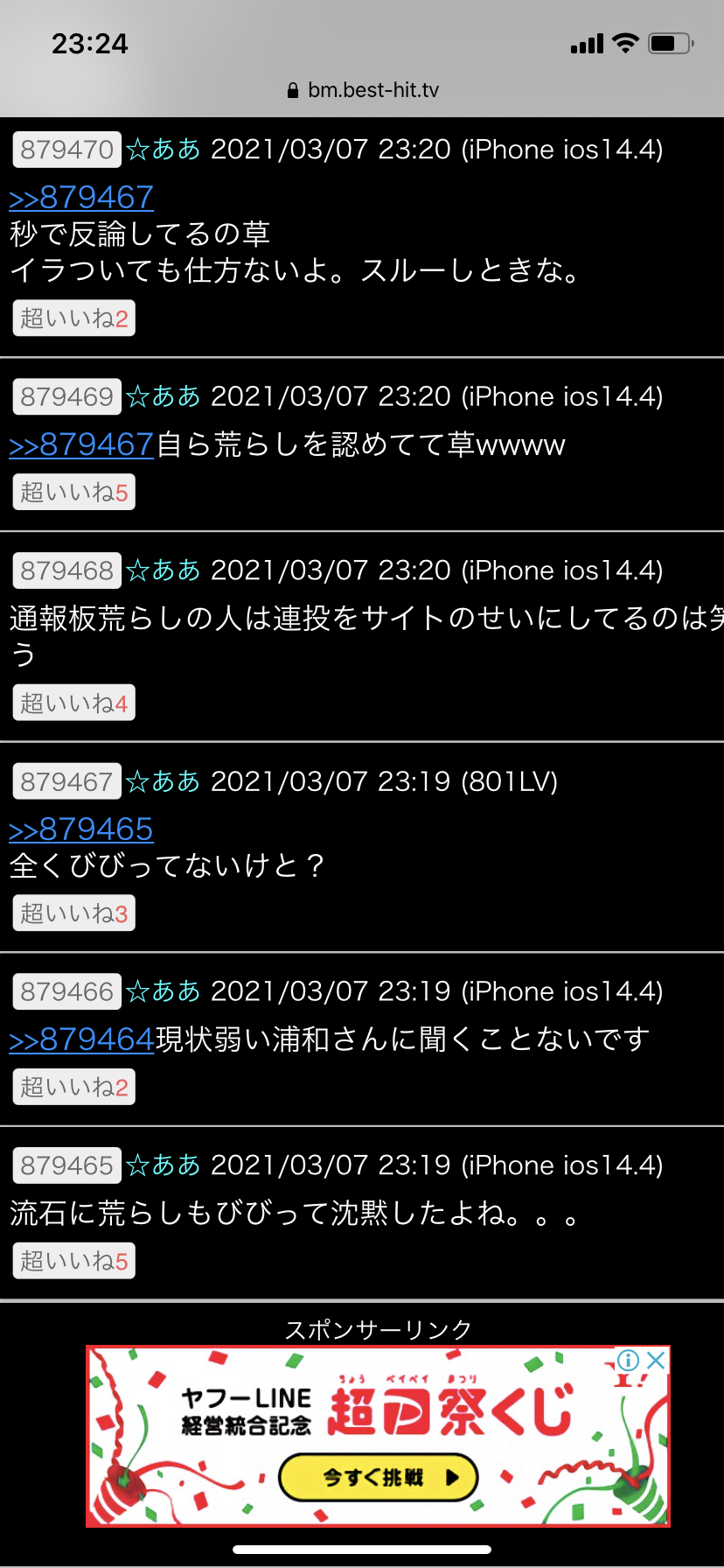Jump to referenced post >>879465
The image size is (724, 1568).
point(81,829)
